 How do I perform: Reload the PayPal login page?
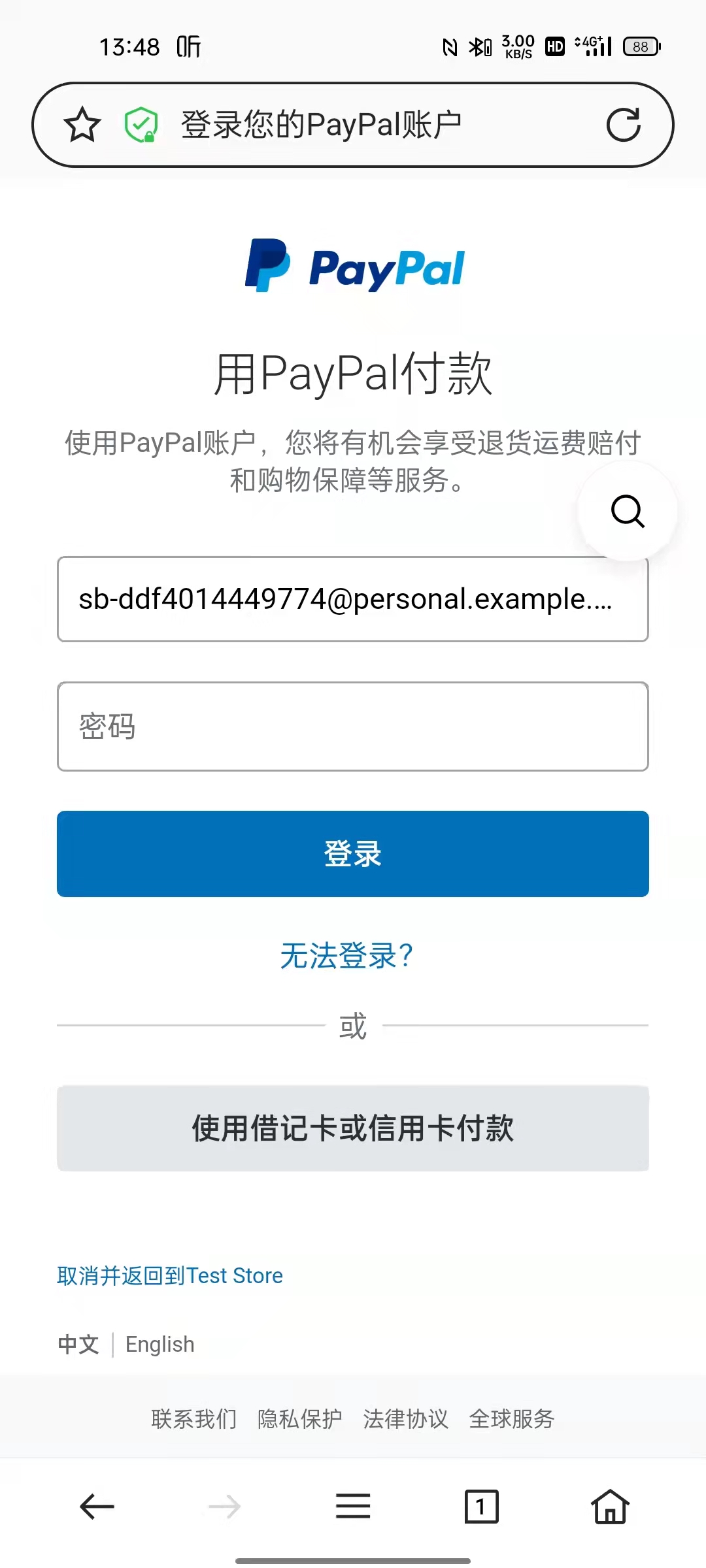(x=623, y=125)
